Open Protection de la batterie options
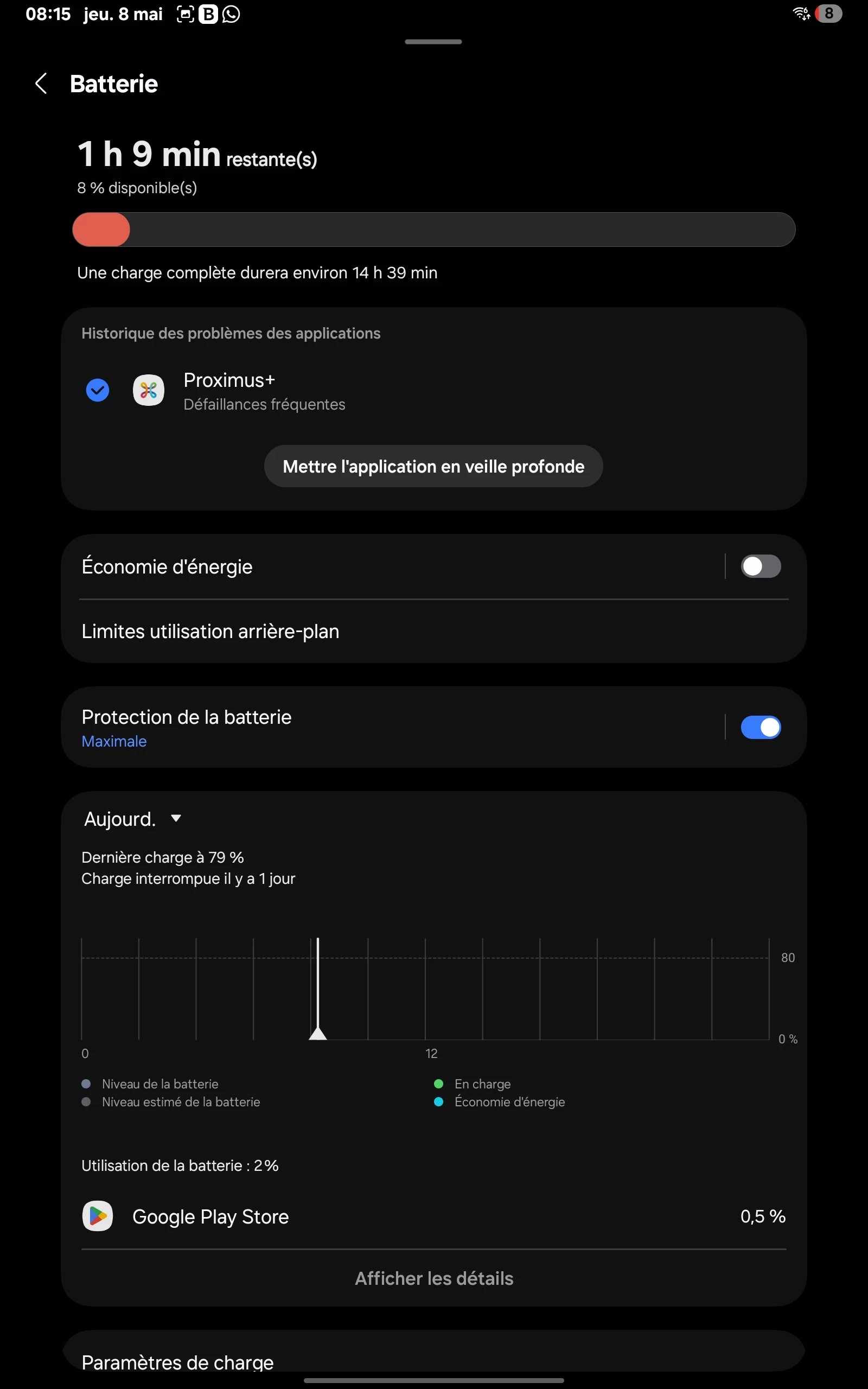This screenshot has height=1389, width=868. [344, 727]
